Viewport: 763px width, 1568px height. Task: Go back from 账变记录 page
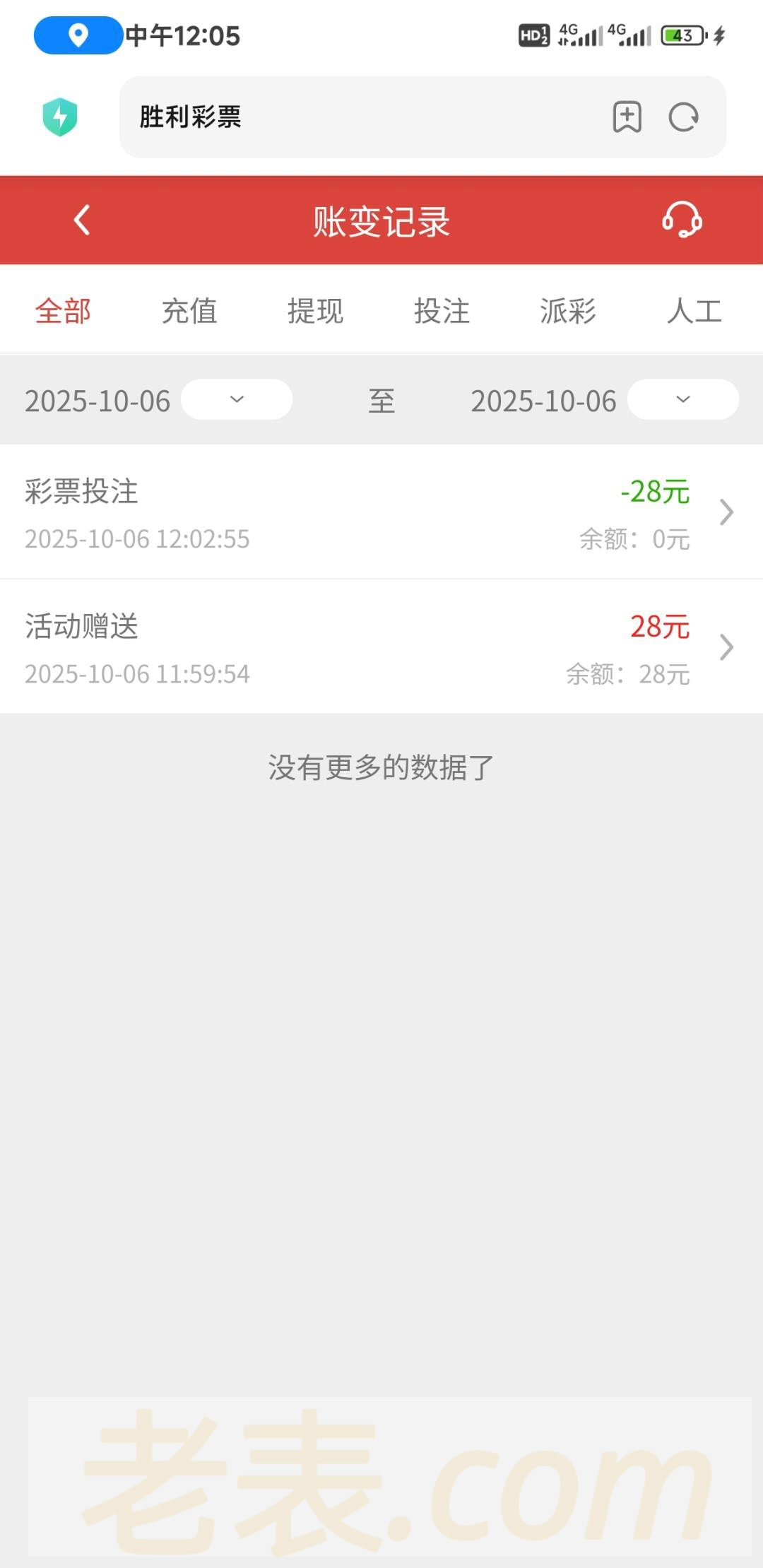(x=82, y=220)
